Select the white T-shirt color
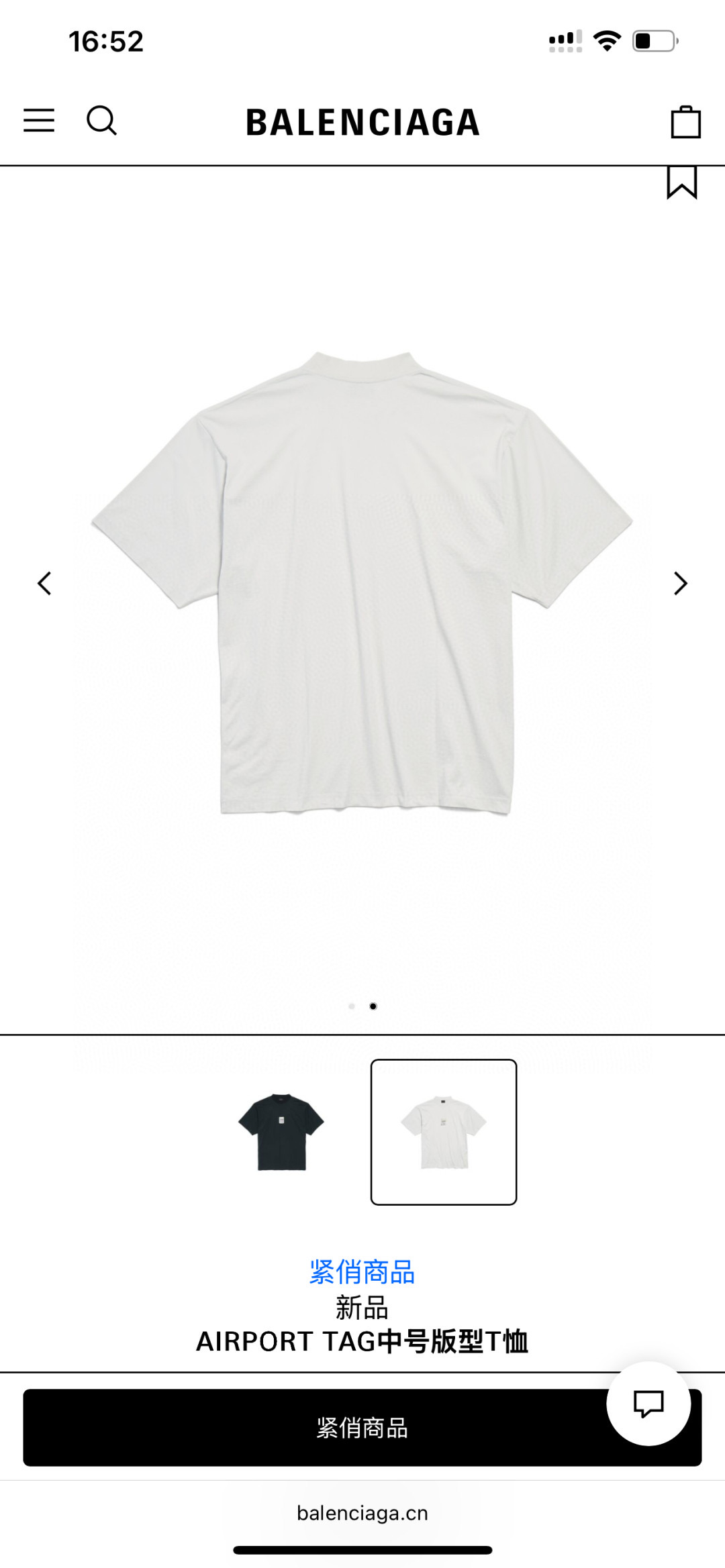 coord(444,1132)
